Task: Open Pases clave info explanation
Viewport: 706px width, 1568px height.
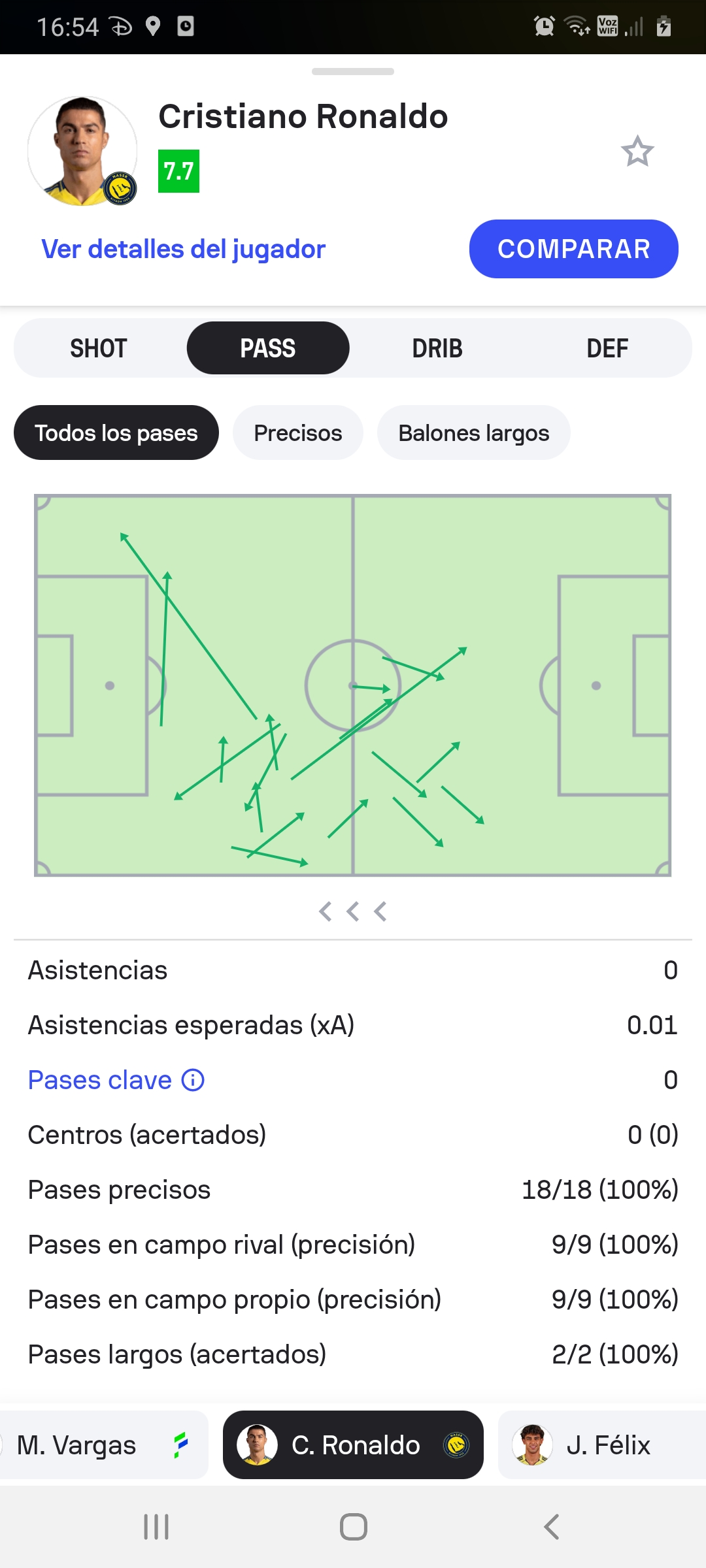Action: tap(193, 1080)
